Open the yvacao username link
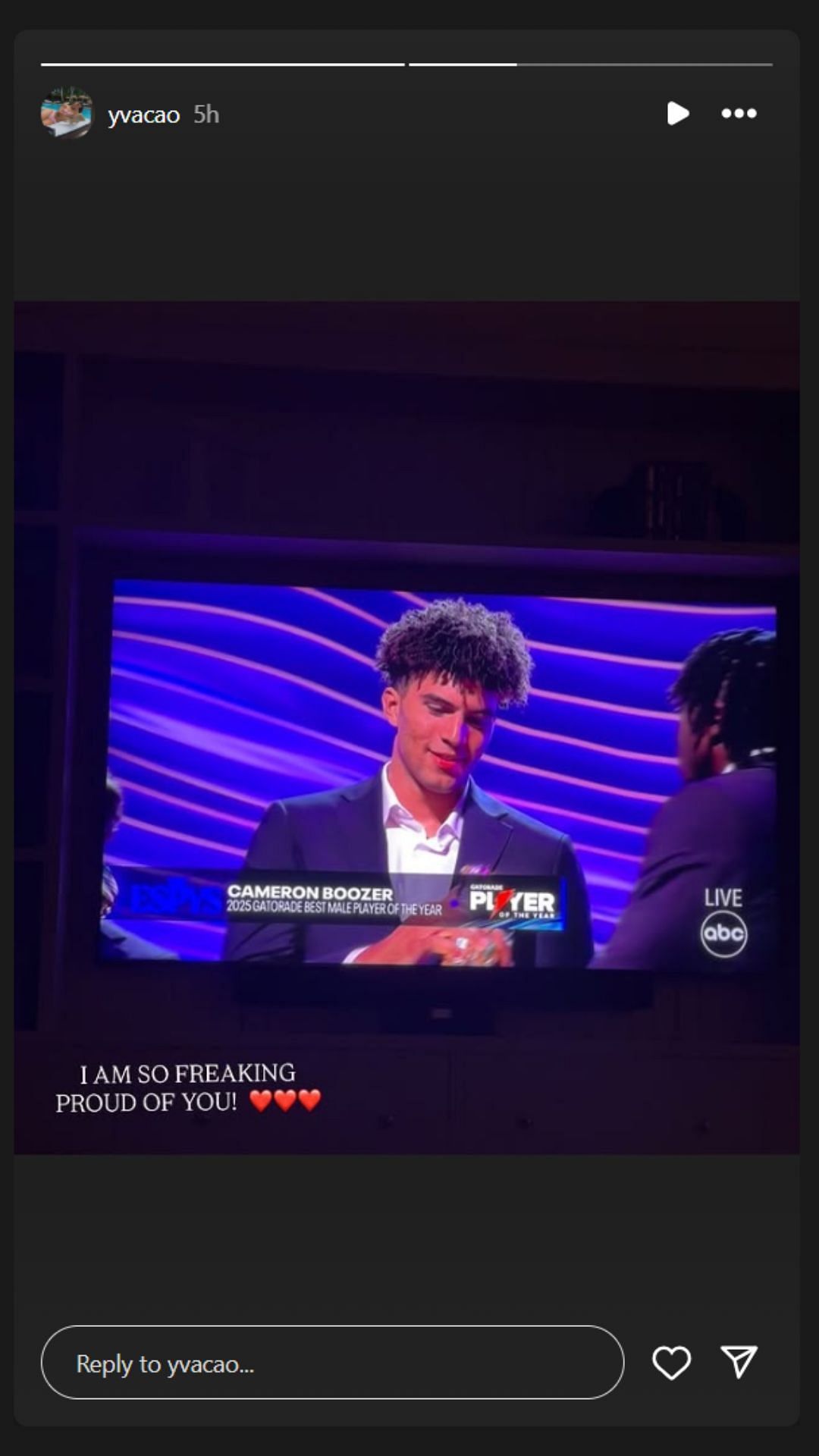 coord(143,115)
